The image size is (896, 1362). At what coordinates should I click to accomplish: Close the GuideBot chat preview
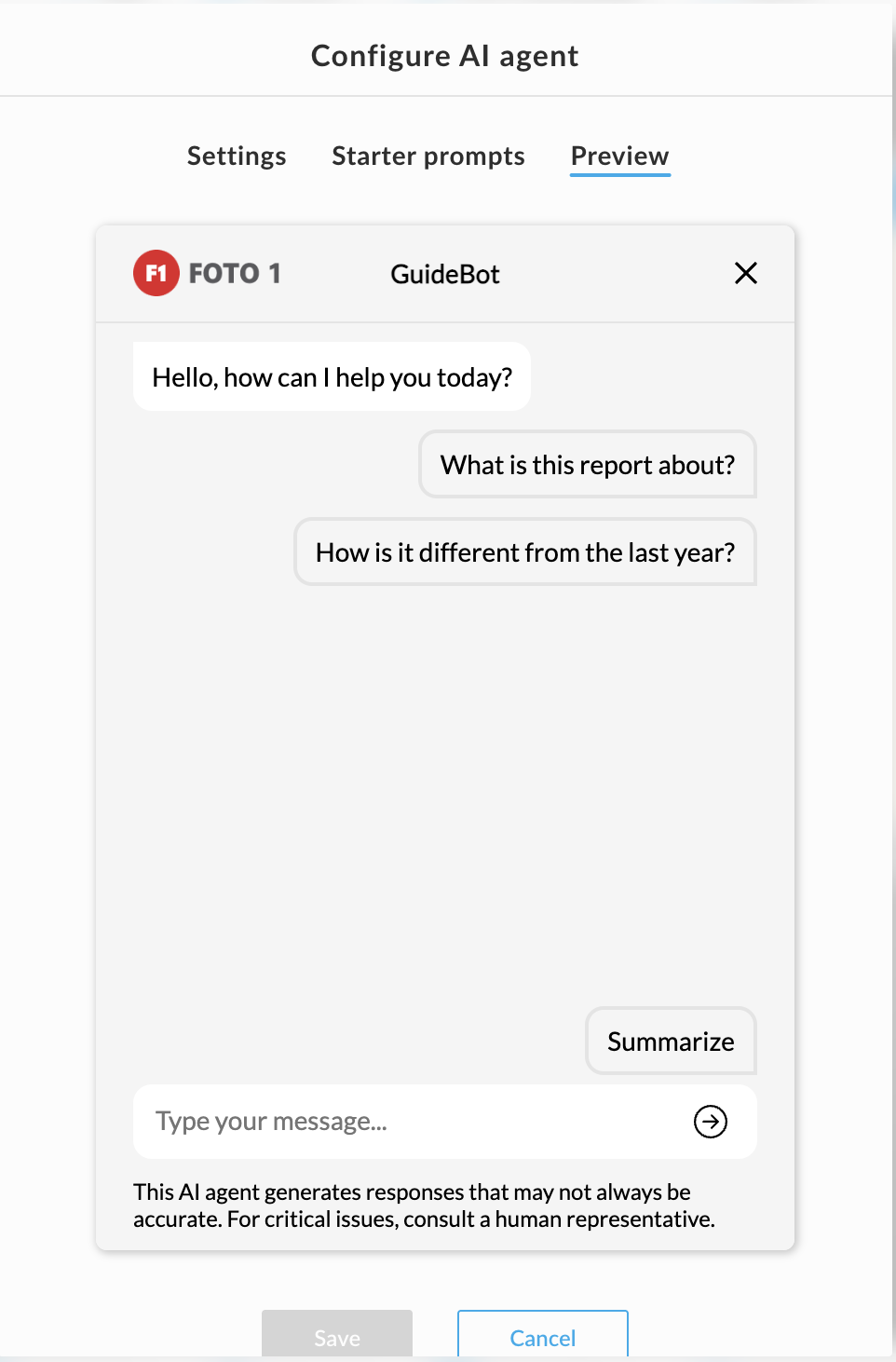[745, 273]
